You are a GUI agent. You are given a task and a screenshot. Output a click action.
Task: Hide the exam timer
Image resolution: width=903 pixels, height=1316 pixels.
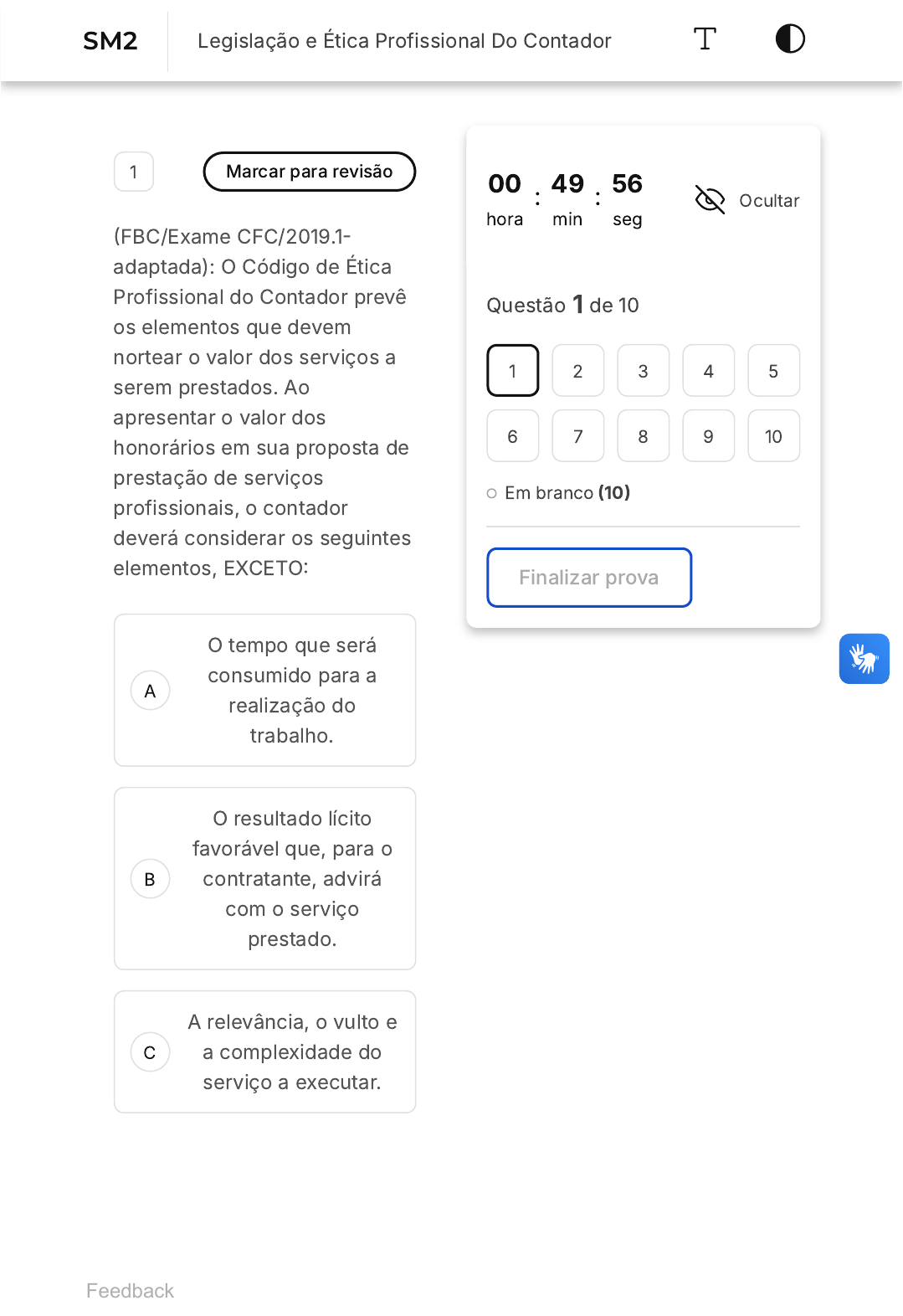coord(747,200)
